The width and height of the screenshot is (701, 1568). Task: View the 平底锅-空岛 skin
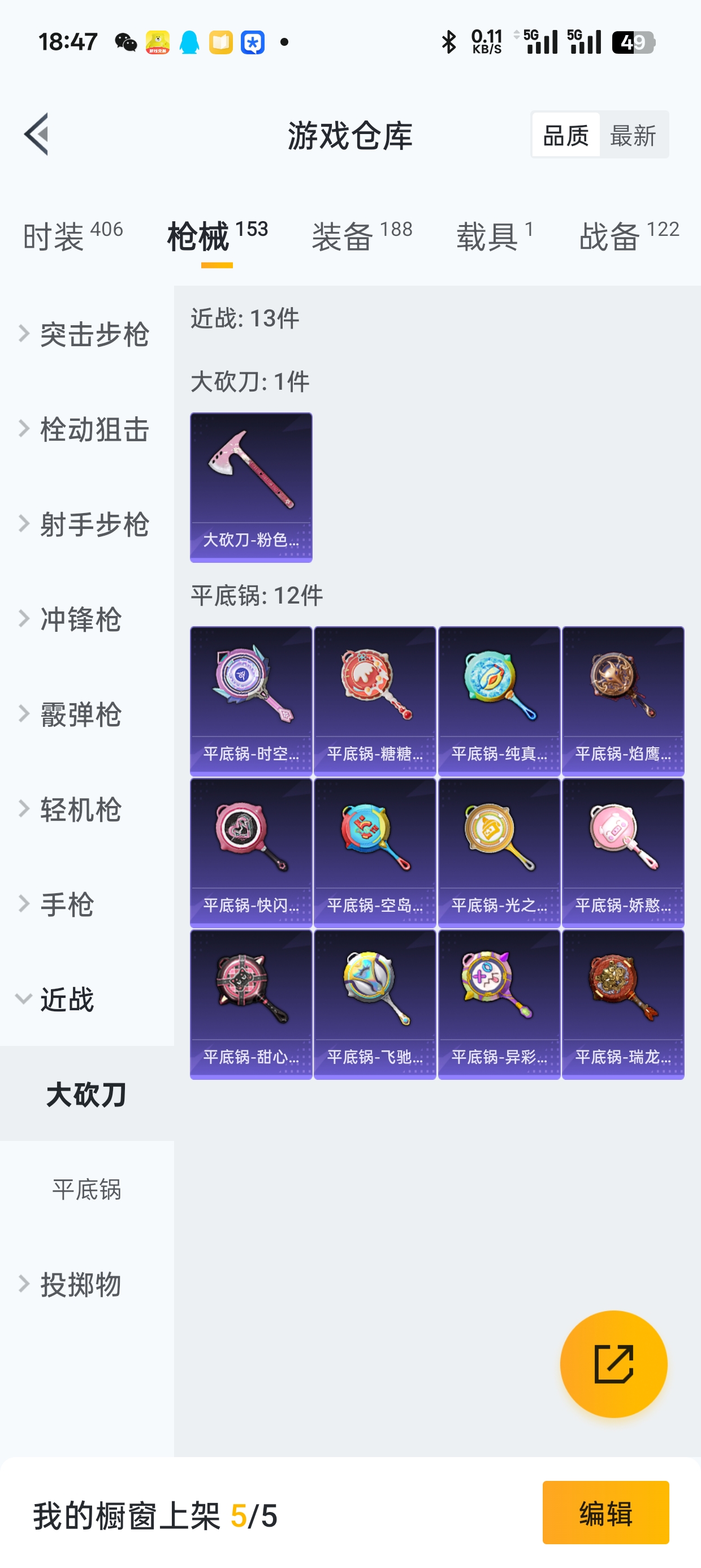click(375, 852)
